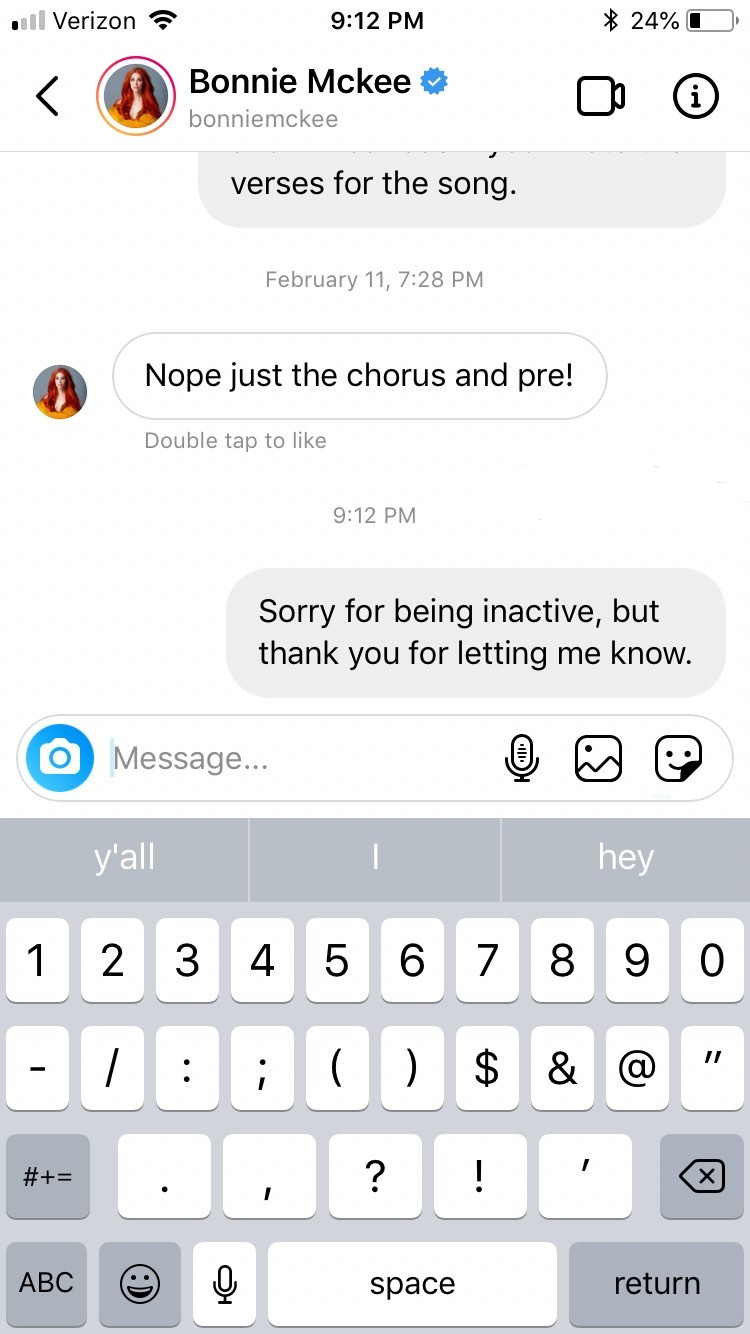Image resolution: width=750 pixels, height=1334 pixels.
Task: Tap the keyboard backspace key
Action: pos(701,1176)
